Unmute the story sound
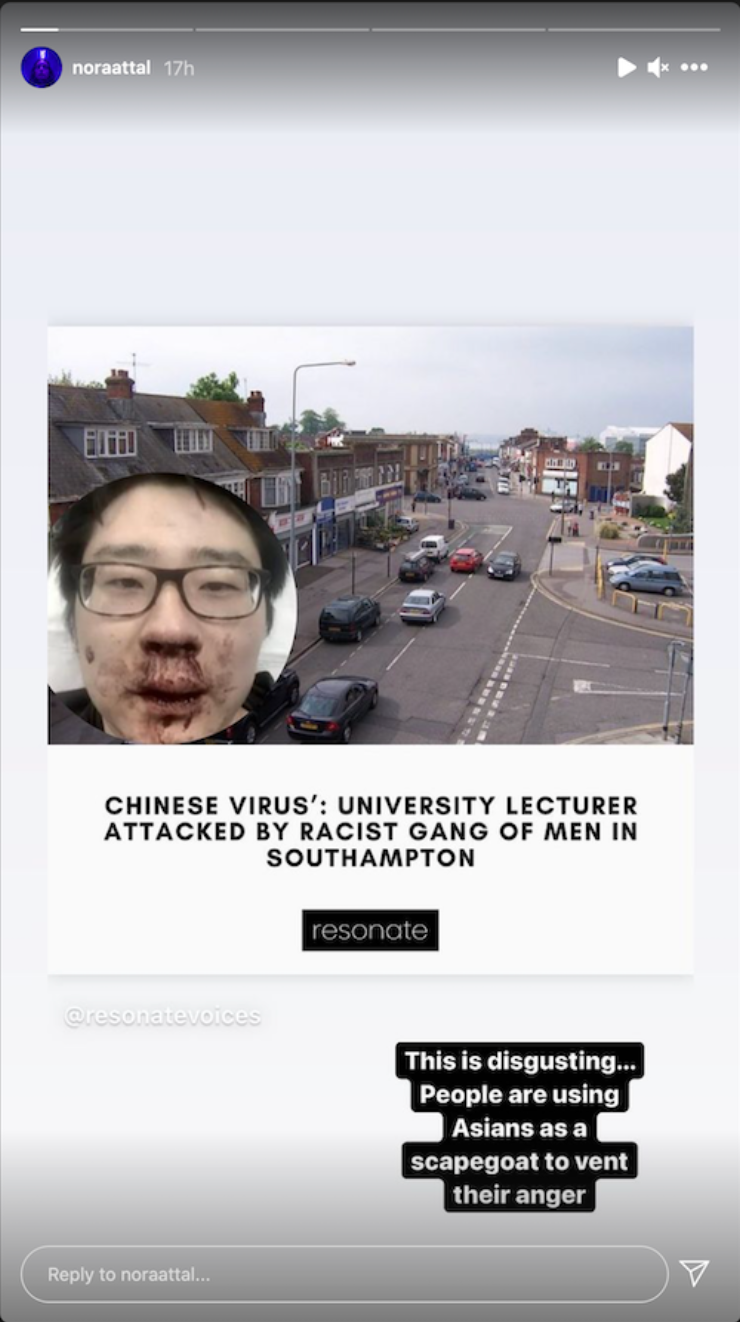740x1322 pixels. point(658,67)
